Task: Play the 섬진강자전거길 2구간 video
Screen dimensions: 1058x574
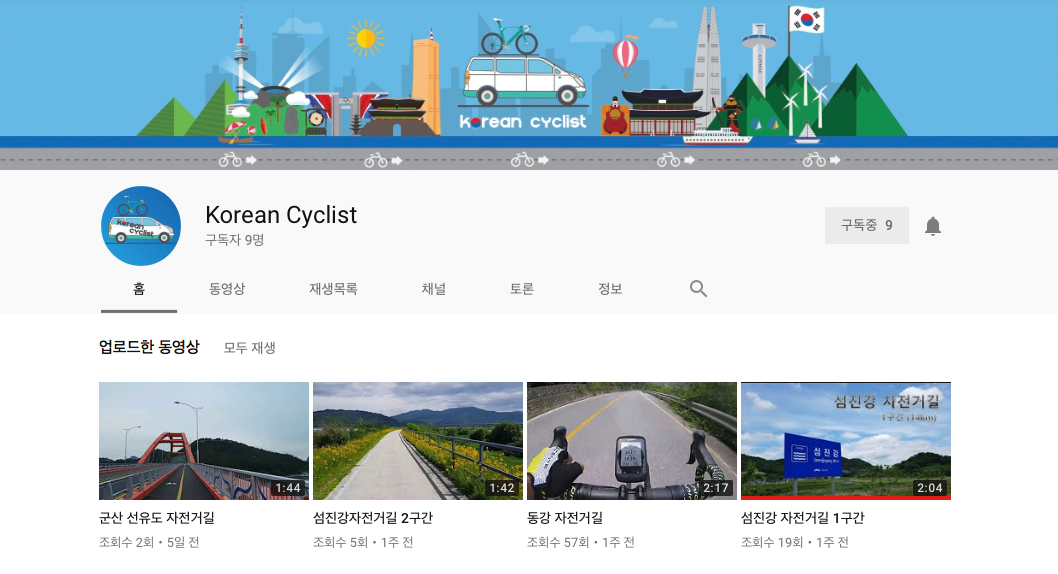Action: click(418, 441)
